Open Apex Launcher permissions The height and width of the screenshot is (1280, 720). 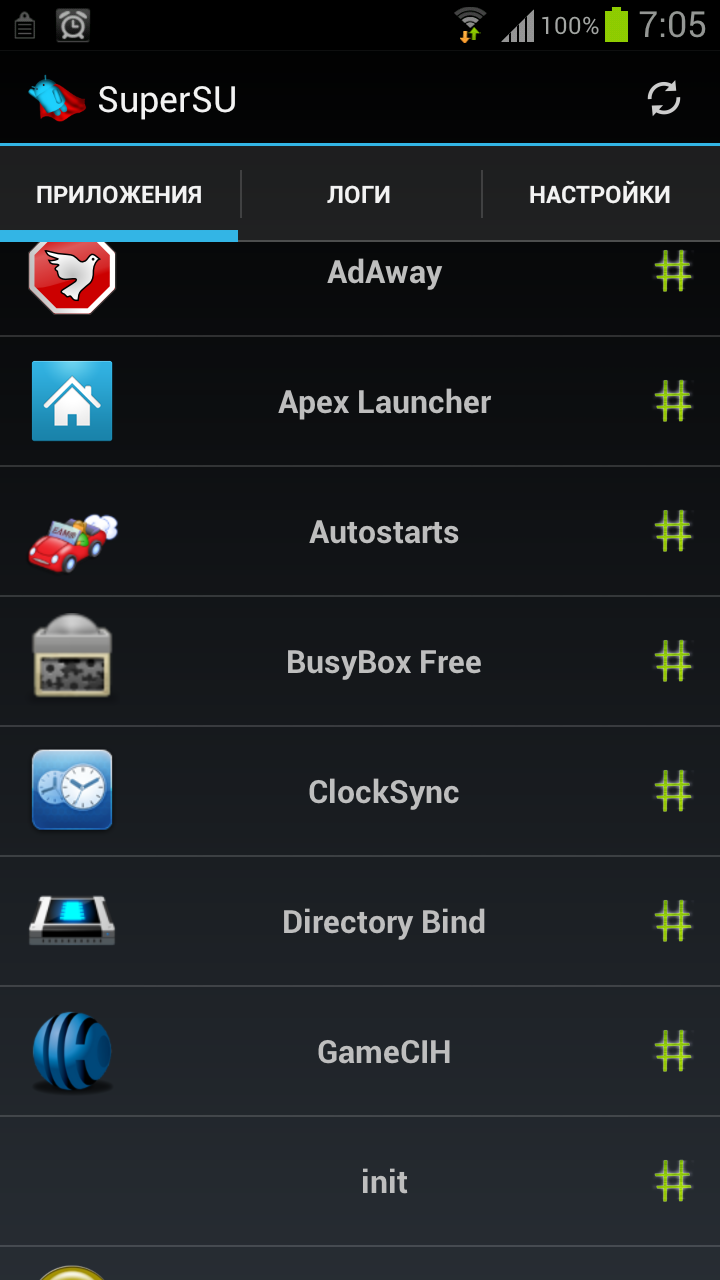(x=360, y=402)
